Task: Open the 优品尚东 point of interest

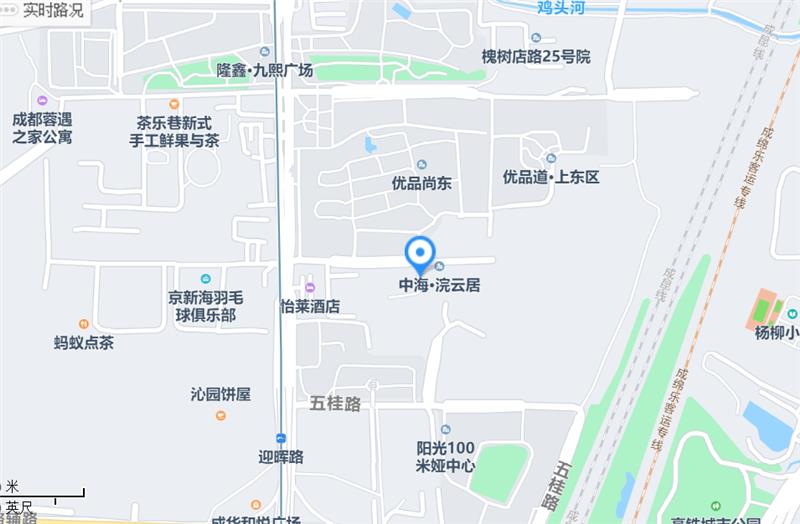Action: point(421,183)
